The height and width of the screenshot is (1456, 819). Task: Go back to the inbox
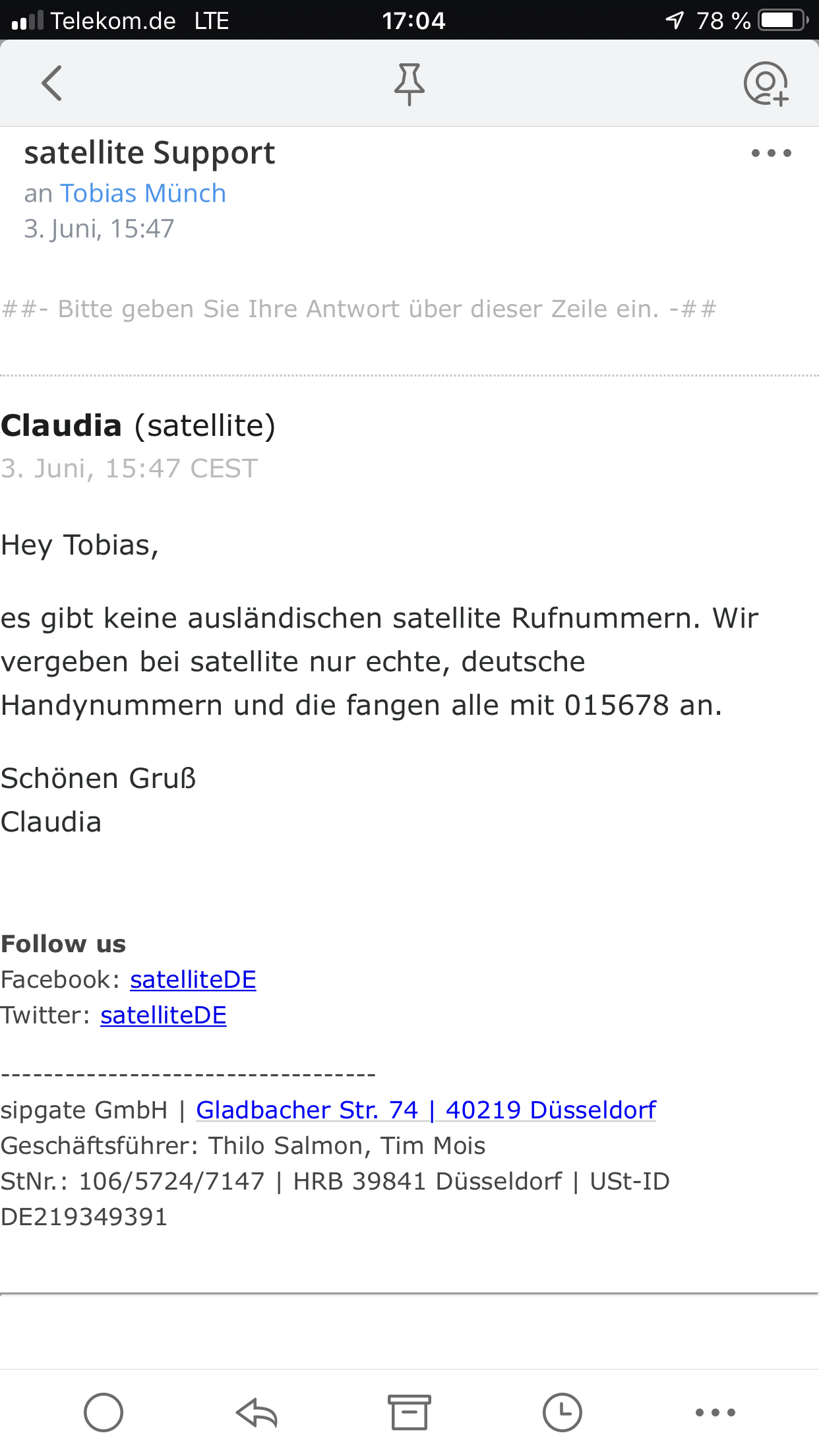51,83
